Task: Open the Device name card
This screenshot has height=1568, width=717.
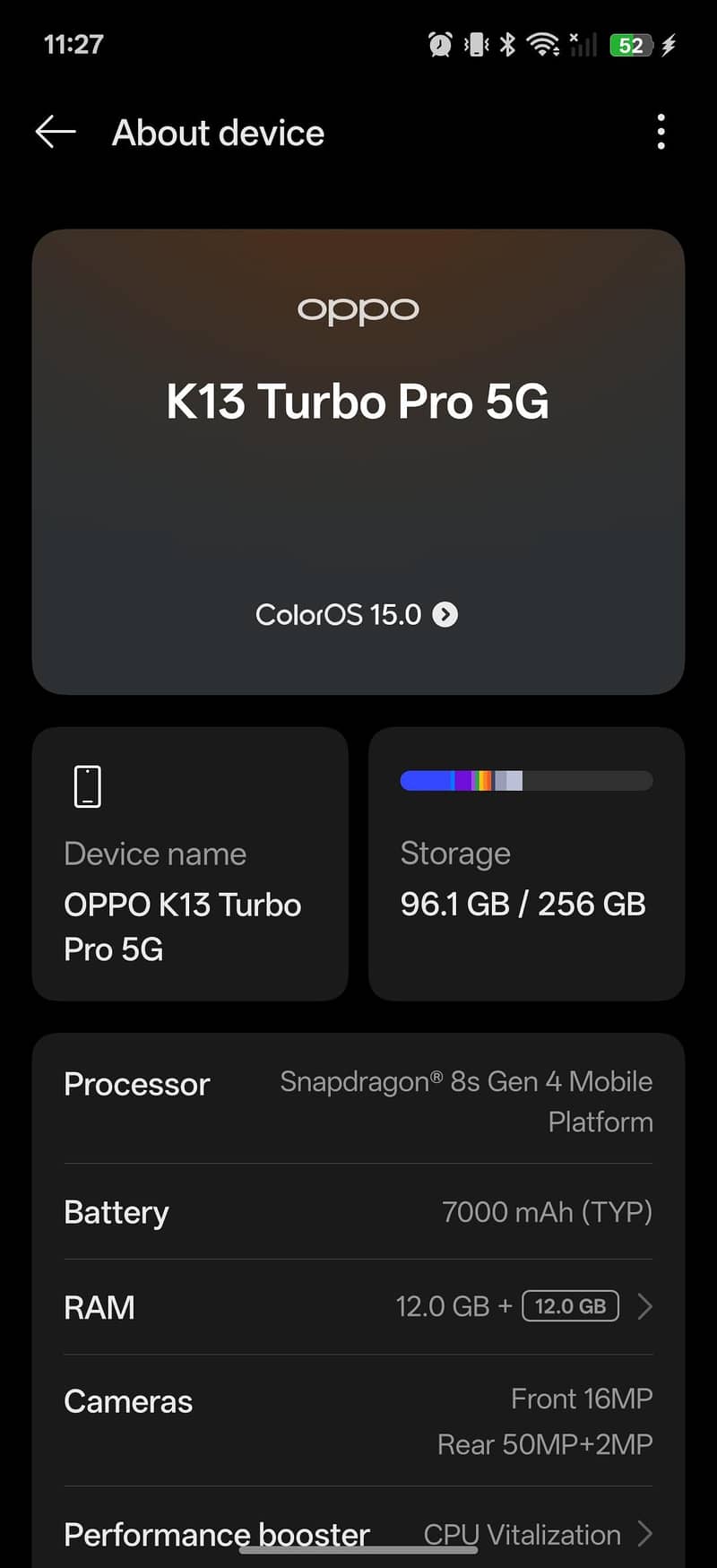Action: click(190, 863)
